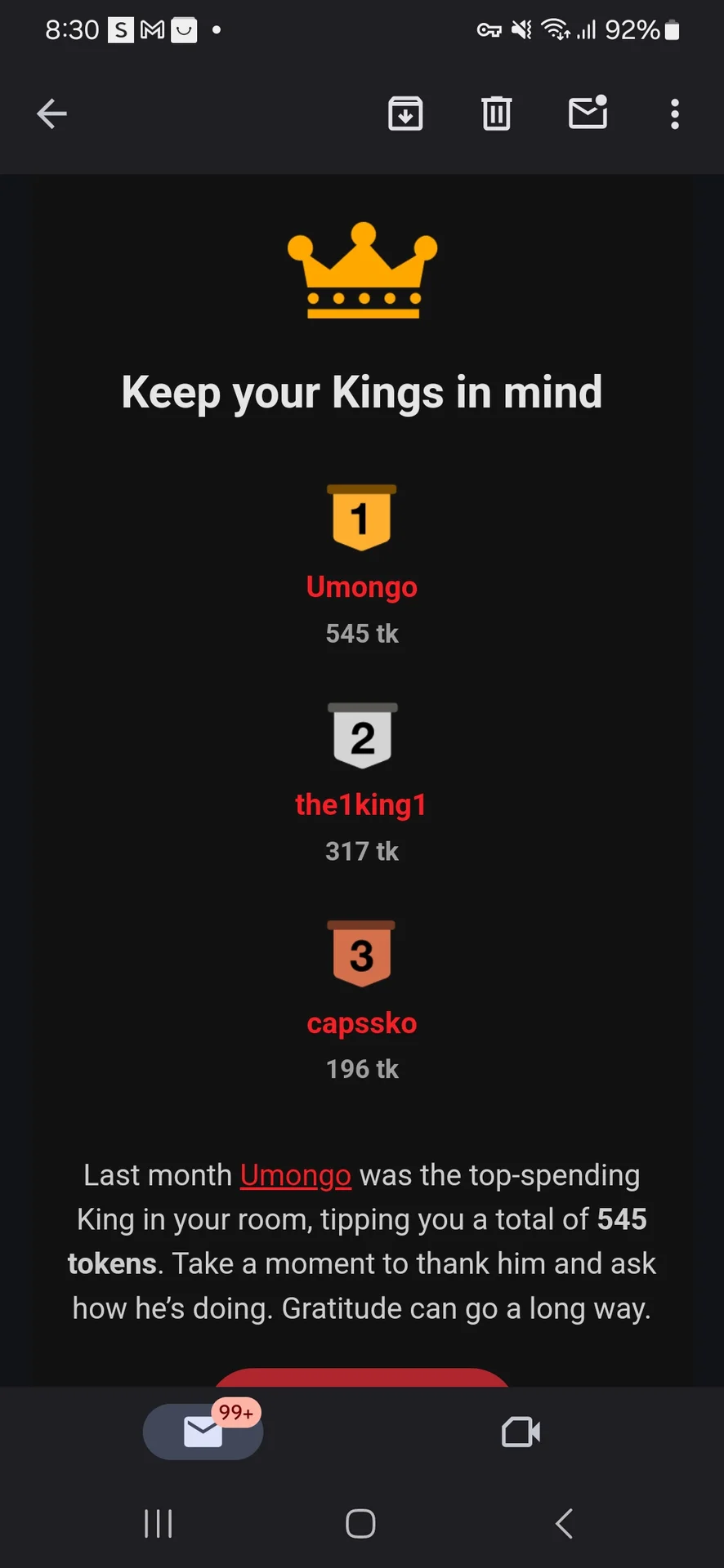This screenshot has height=1568, width=724.
Task: Open the Umongo name in first place
Action: (361, 587)
